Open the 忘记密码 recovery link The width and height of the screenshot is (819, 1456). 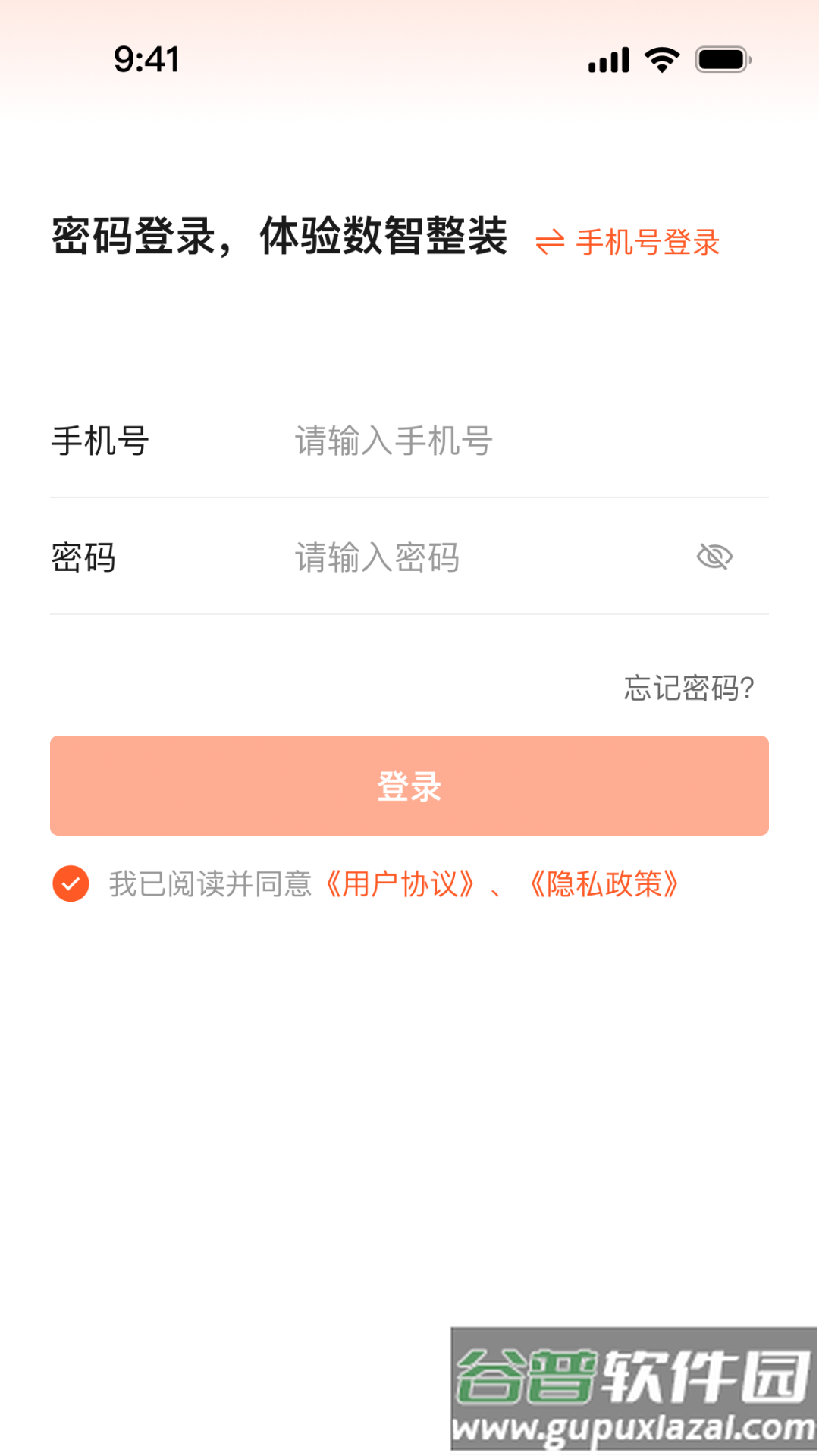(x=689, y=689)
